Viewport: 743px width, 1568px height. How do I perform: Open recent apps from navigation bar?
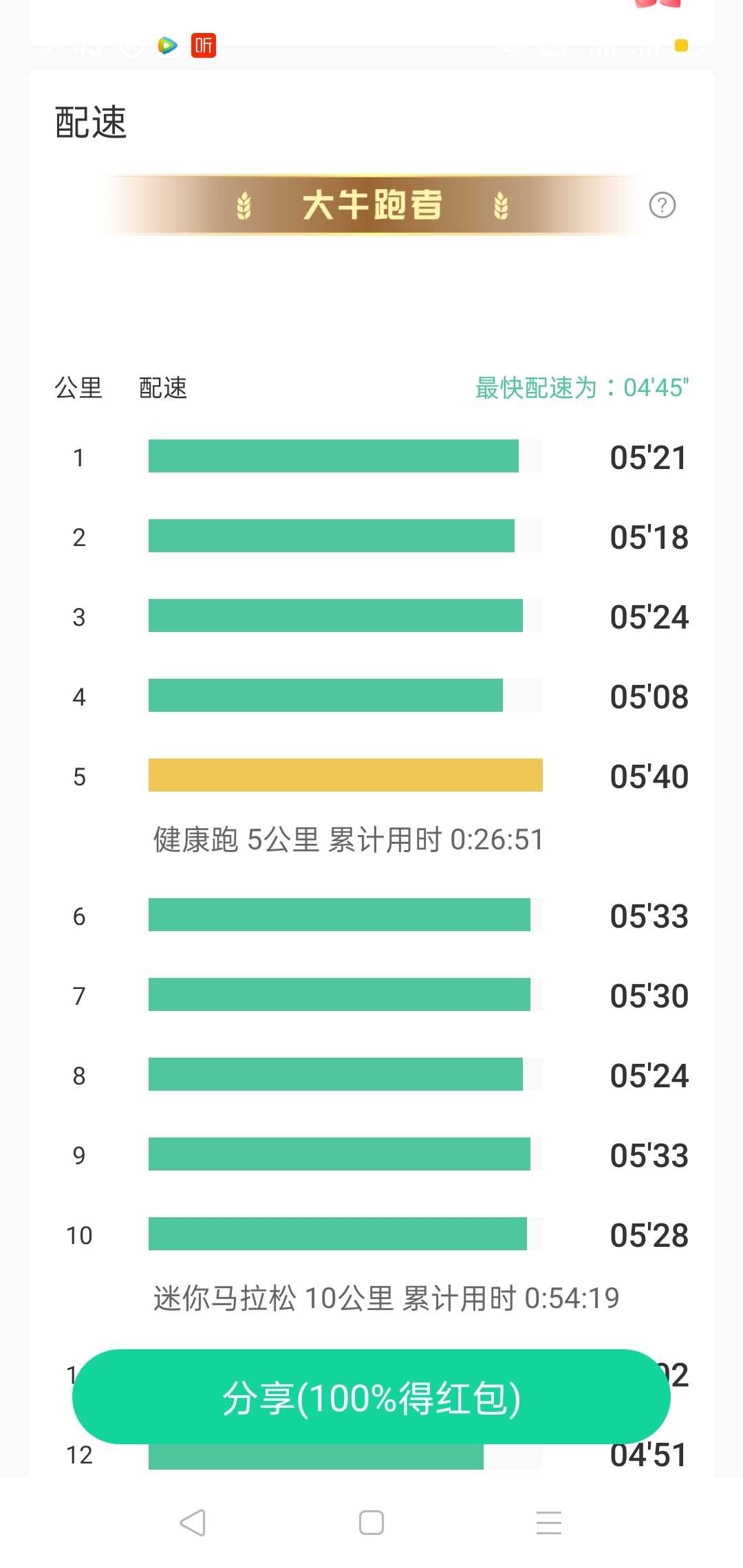(549, 1523)
